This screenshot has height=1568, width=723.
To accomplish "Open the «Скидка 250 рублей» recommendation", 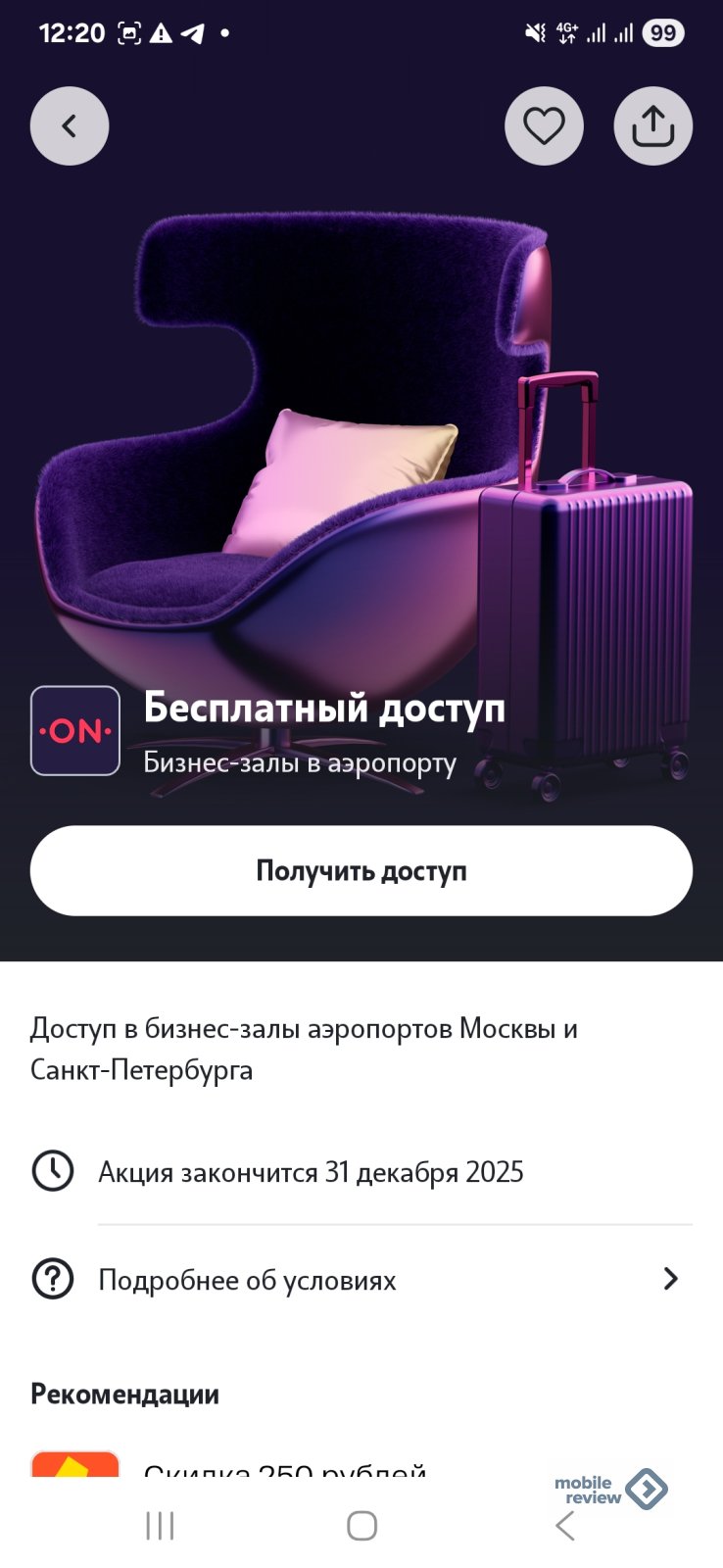I will (284, 1468).
